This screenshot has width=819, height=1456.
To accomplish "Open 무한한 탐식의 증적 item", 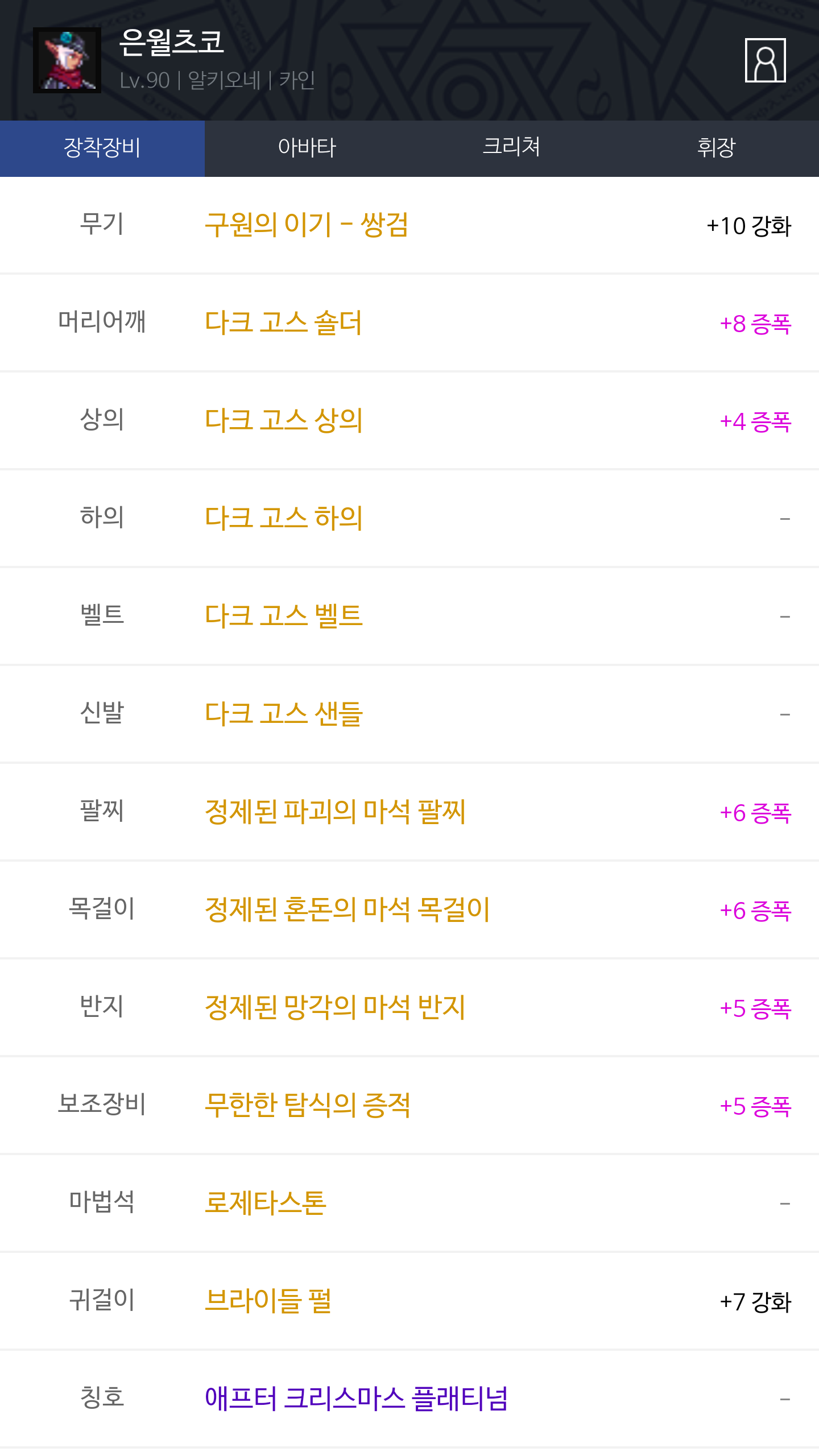I will click(x=307, y=1106).
